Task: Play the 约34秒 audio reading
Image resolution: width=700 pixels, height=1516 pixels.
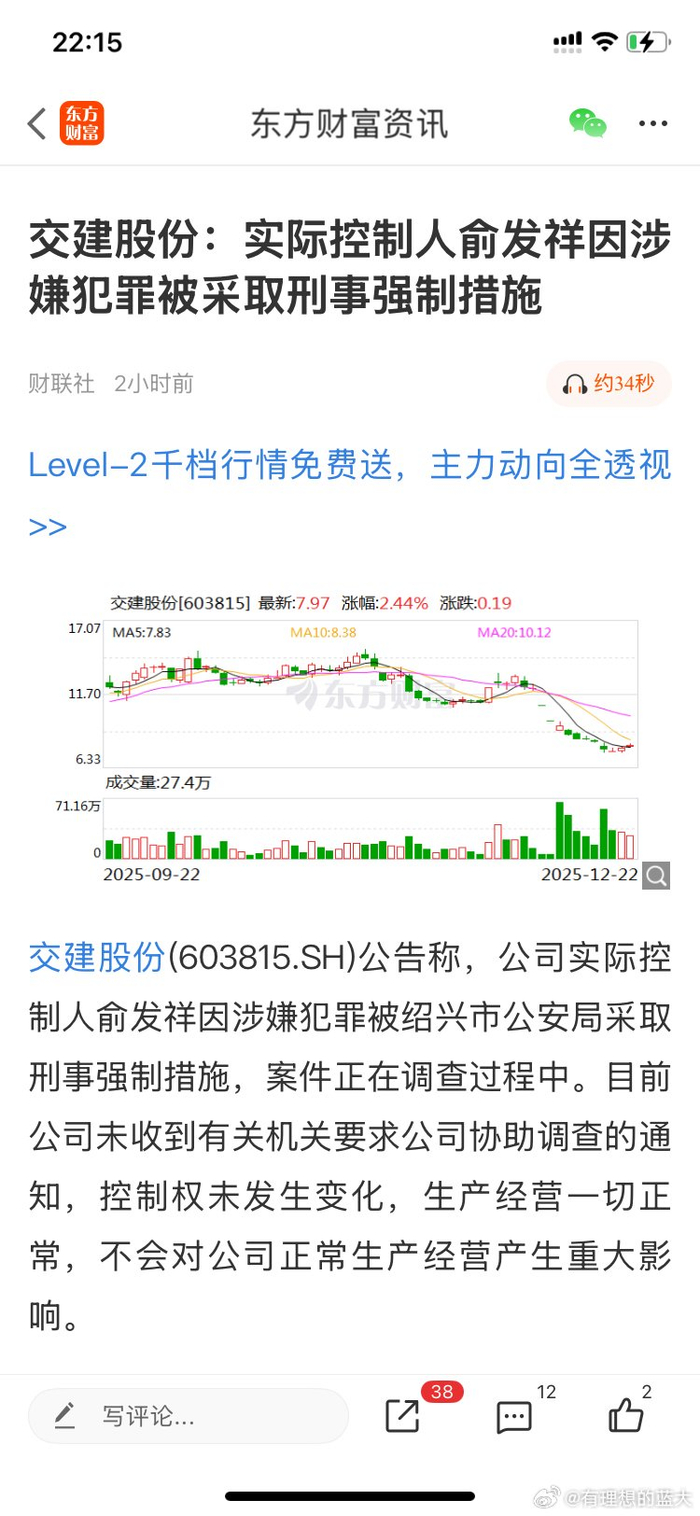Action: [x=608, y=384]
